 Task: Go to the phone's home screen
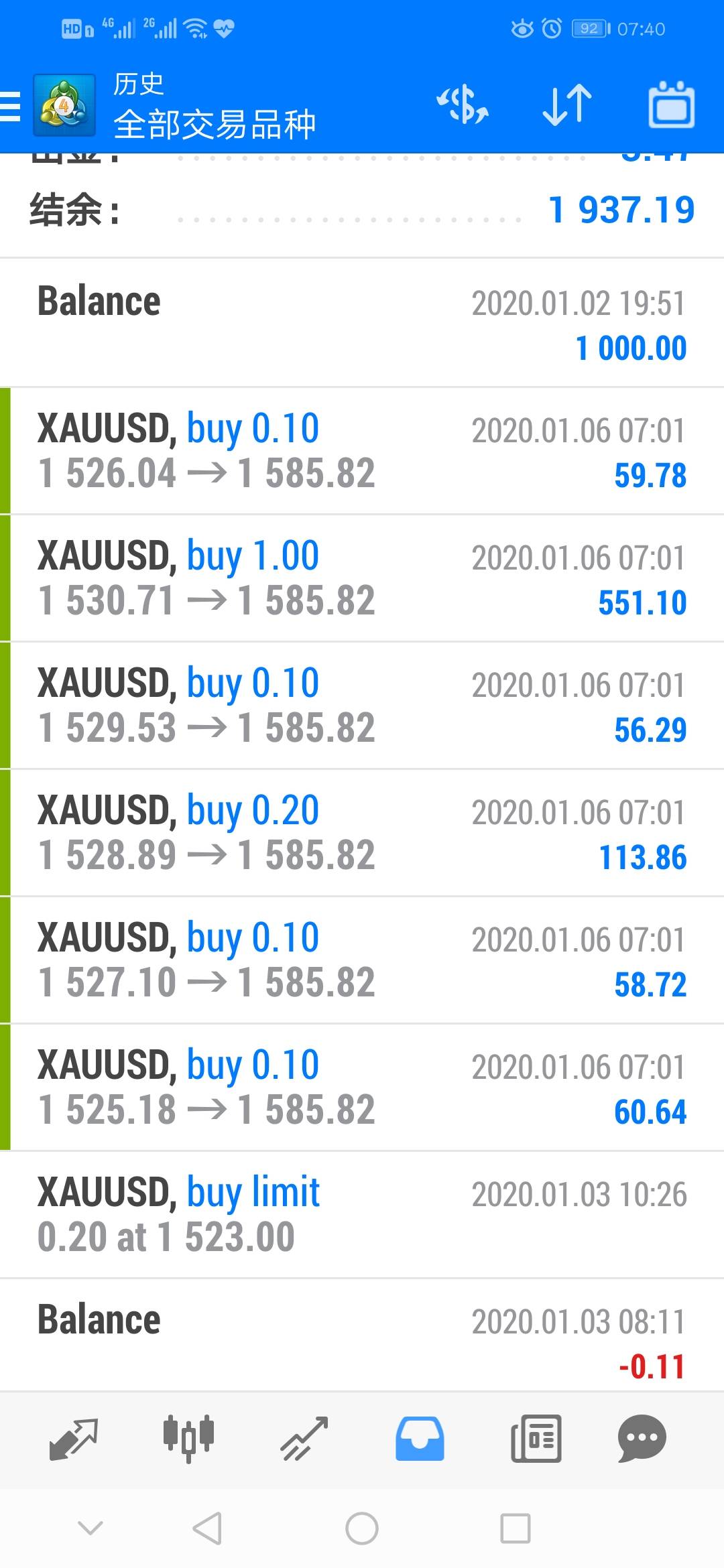click(x=362, y=1529)
